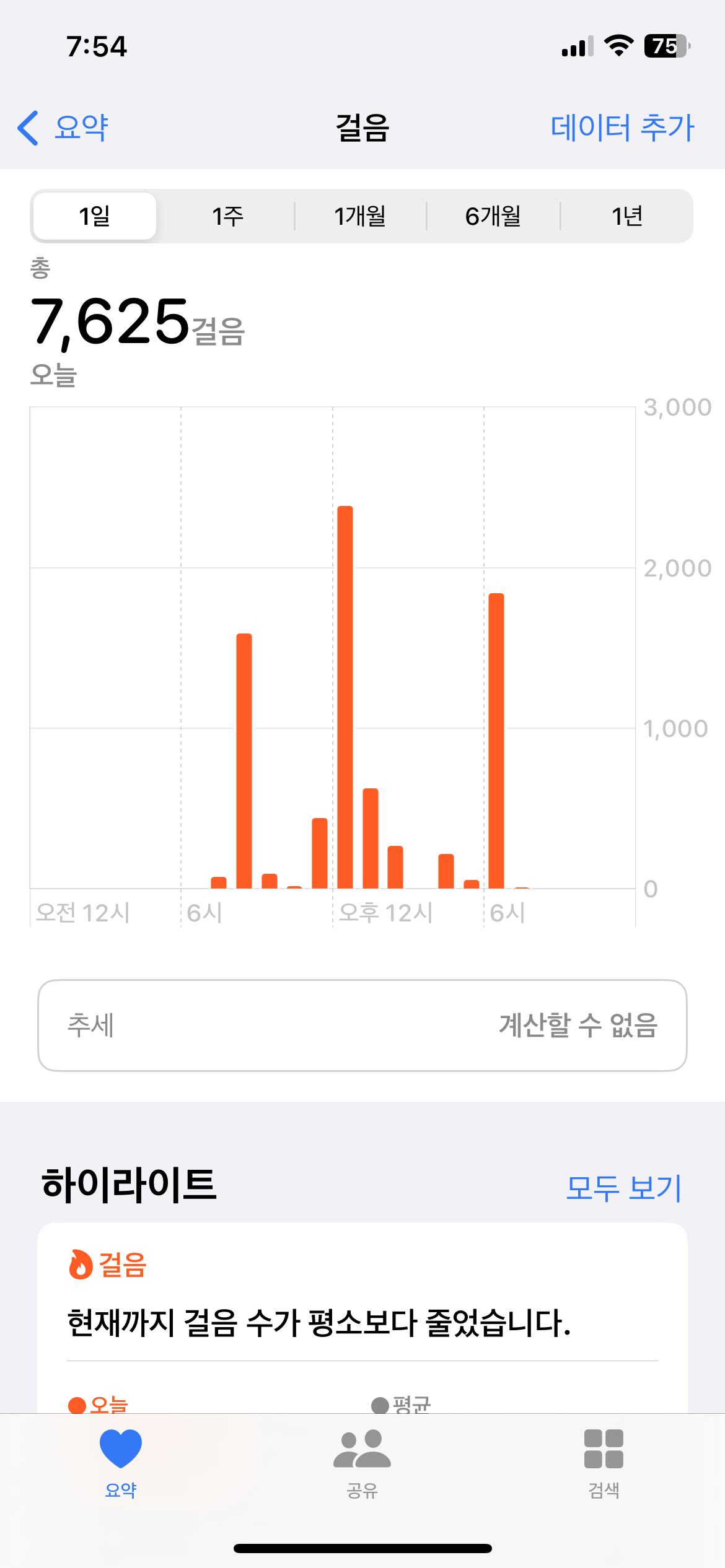725x1568 pixels.
Task: Select the 1일 time range
Action: [x=94, y=216]
